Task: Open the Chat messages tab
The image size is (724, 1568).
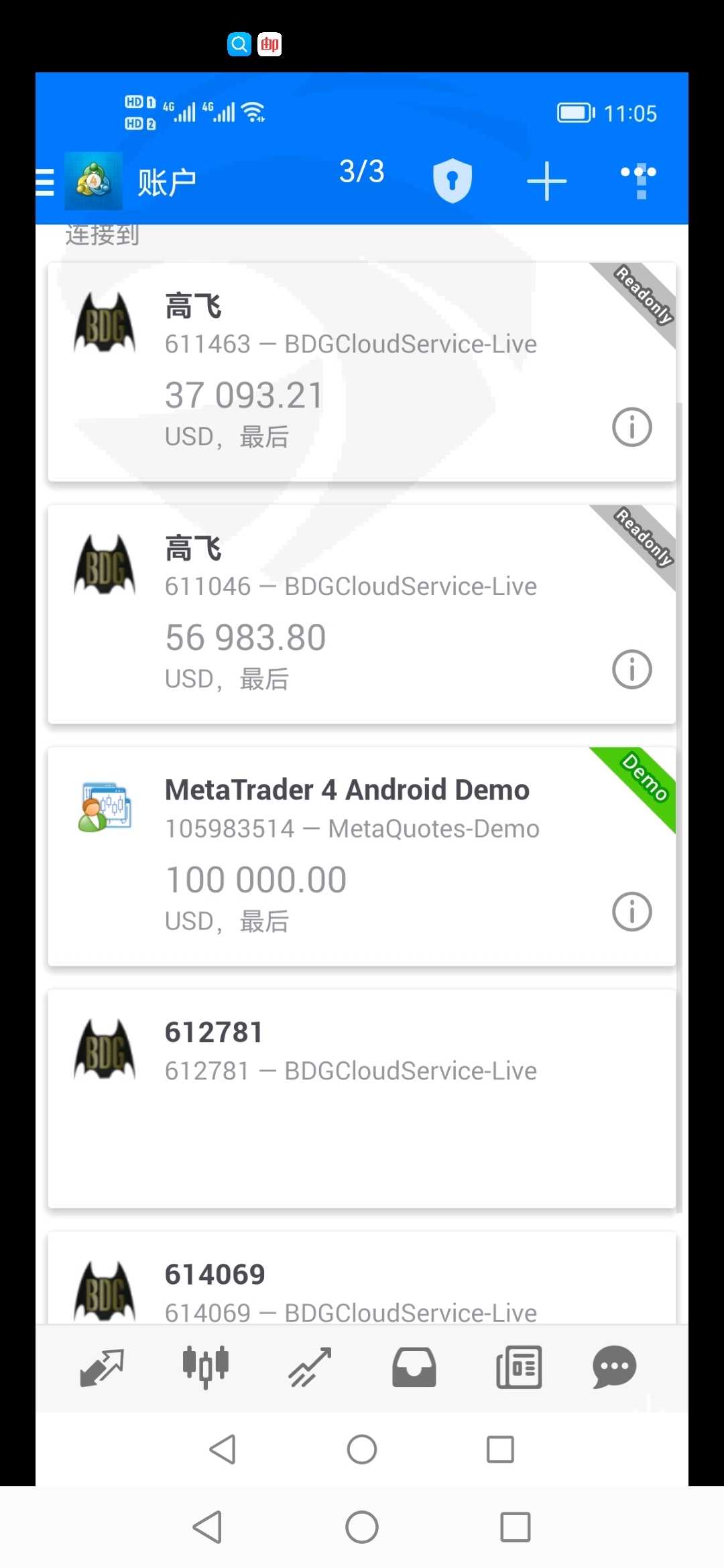Action: pyautogui.click(x=615, y=1367)
